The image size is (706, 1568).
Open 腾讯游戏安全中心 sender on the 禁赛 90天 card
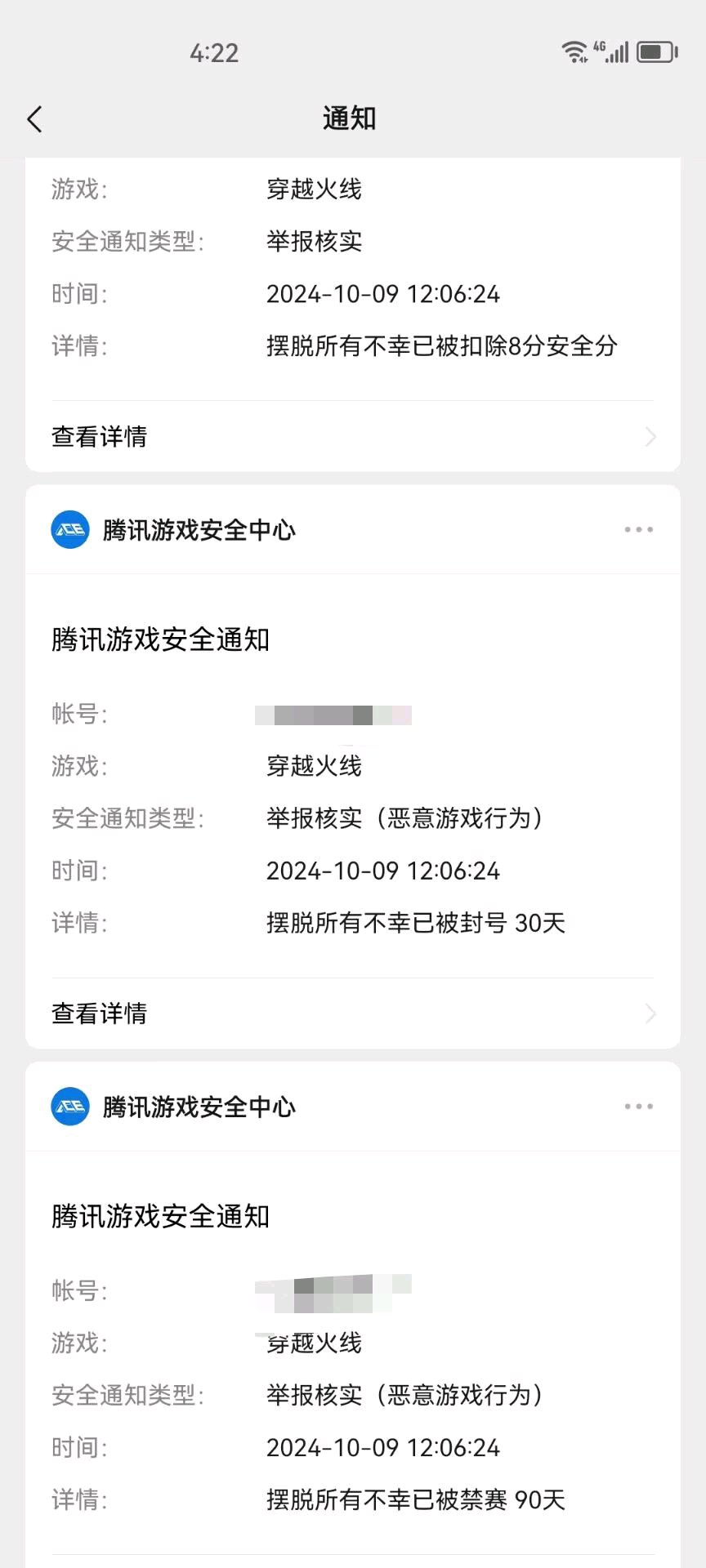[173, 1107]
